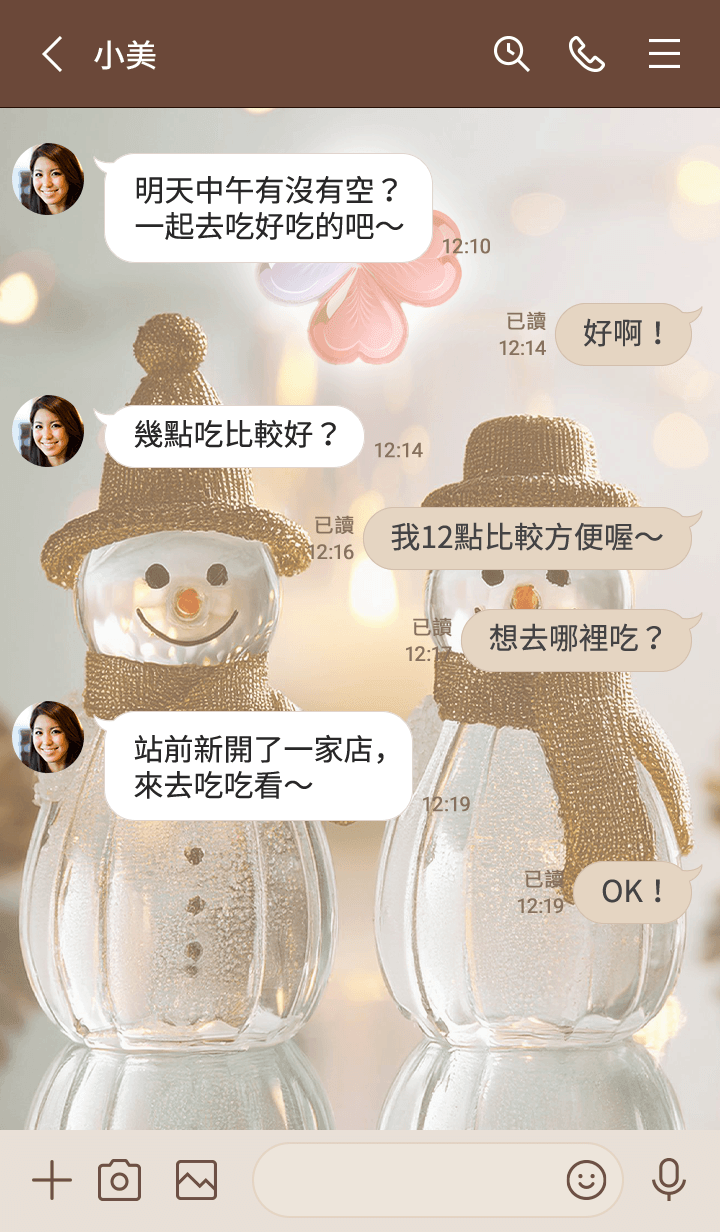
Task: Choose an image from the gallery
Action: point(196,1181)
